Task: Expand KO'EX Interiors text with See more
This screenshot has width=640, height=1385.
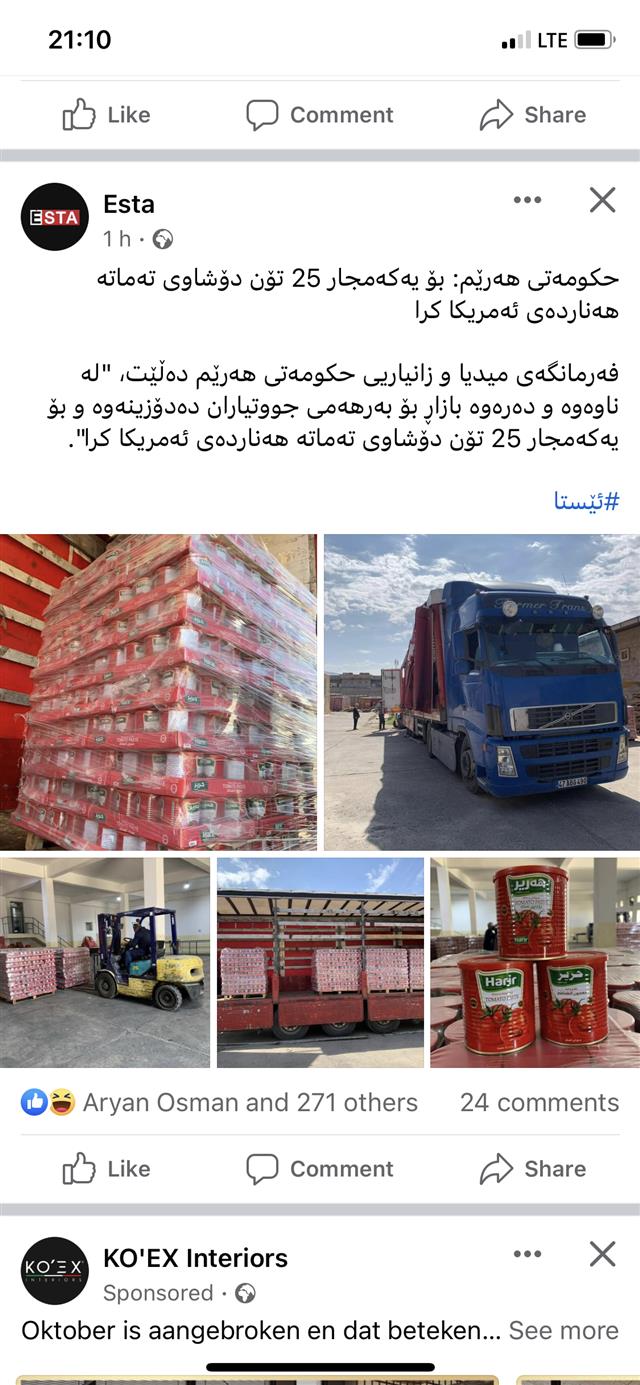Action: (x=563, y=1330)
